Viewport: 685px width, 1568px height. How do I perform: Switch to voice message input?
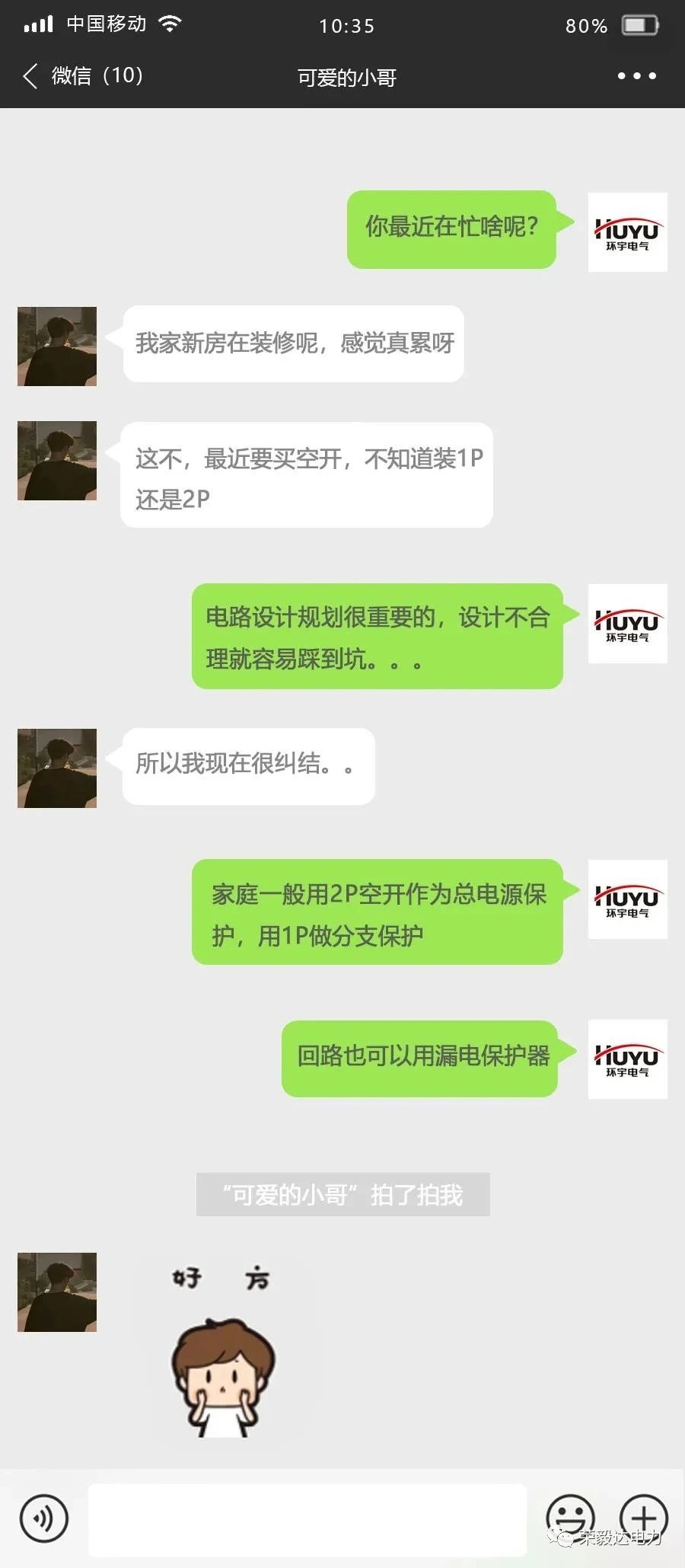(44, 1519)
